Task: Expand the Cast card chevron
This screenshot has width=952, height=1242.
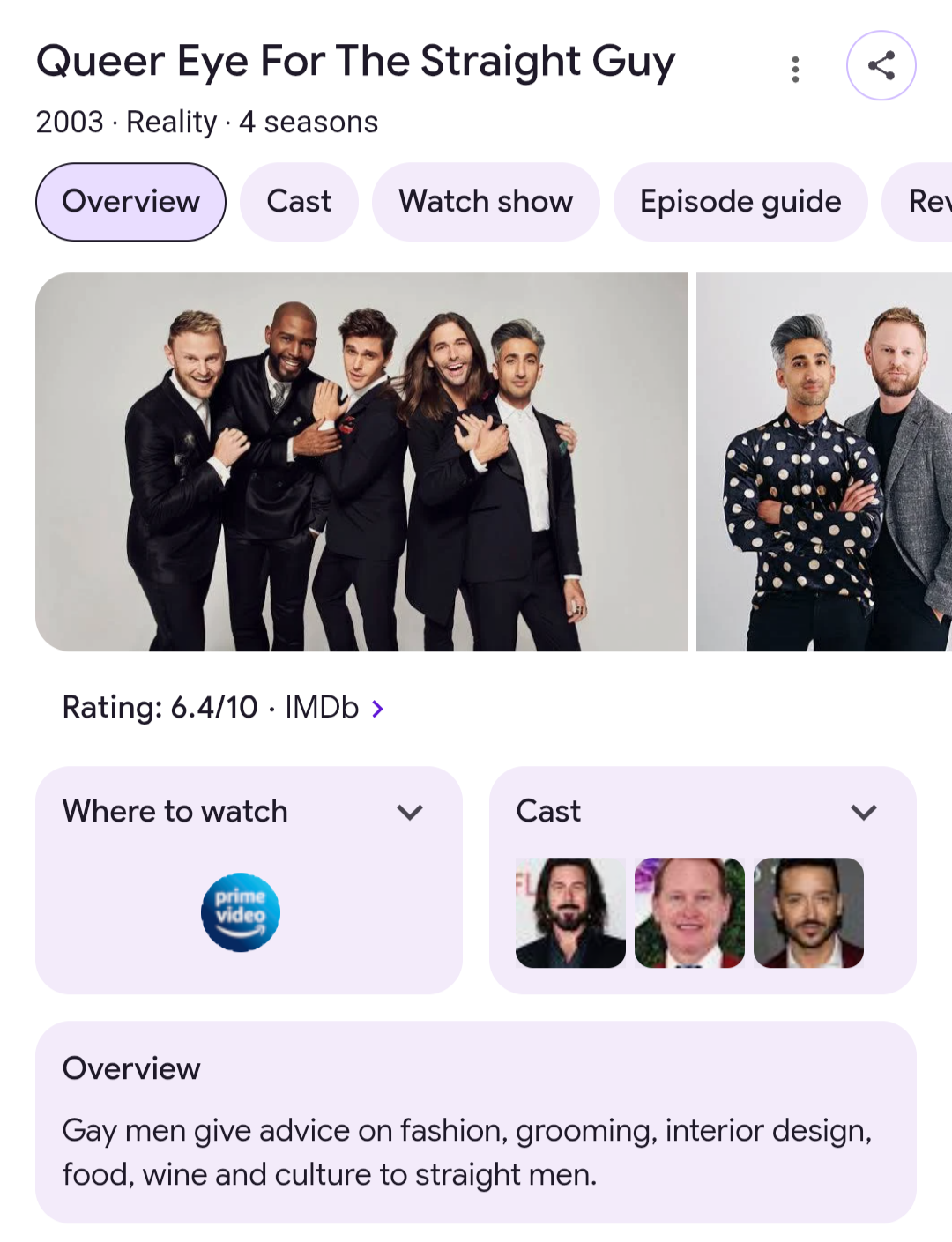Action: click(863, 812)
